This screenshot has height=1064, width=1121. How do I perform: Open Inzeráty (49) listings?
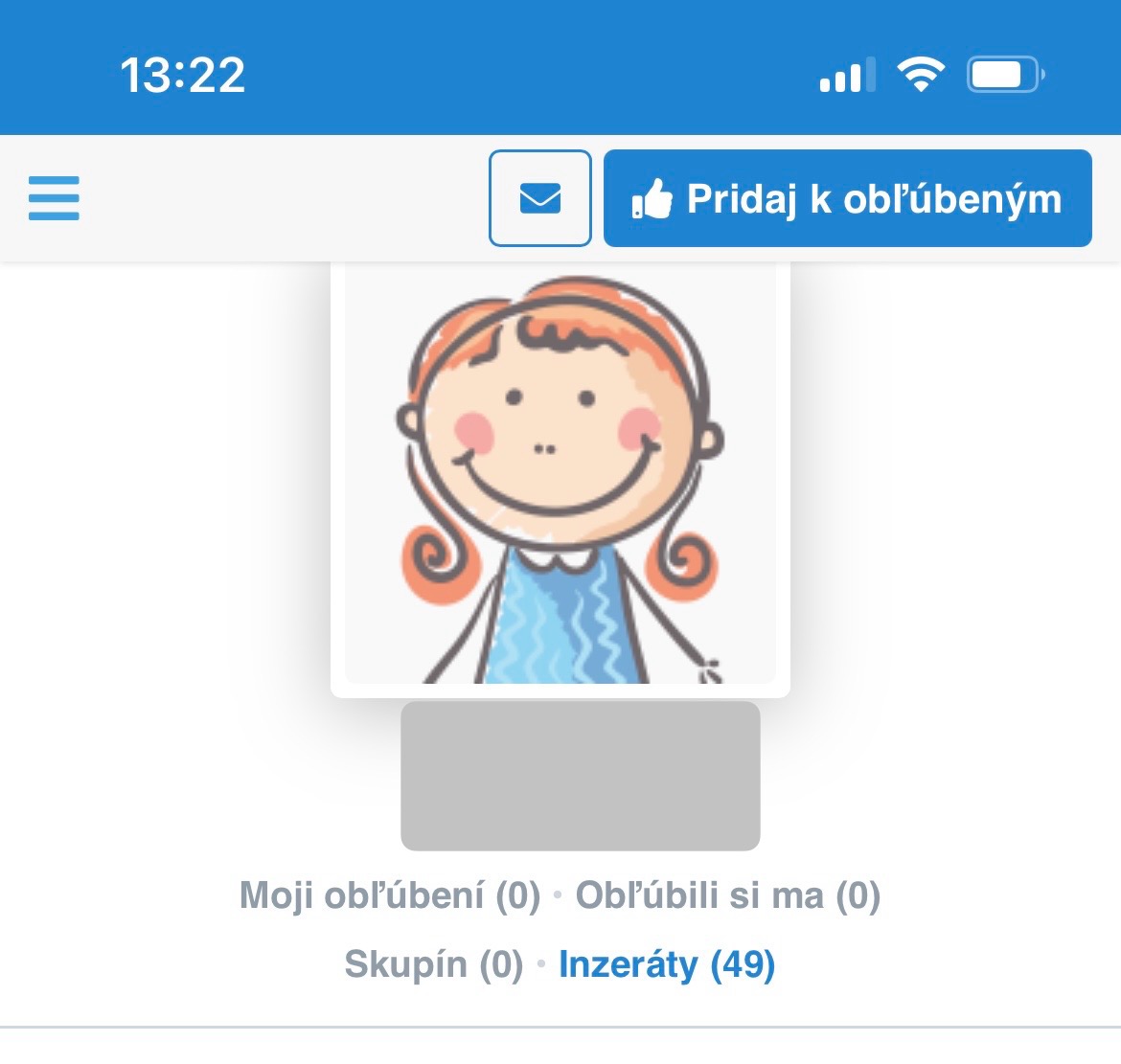coord(667,964)
